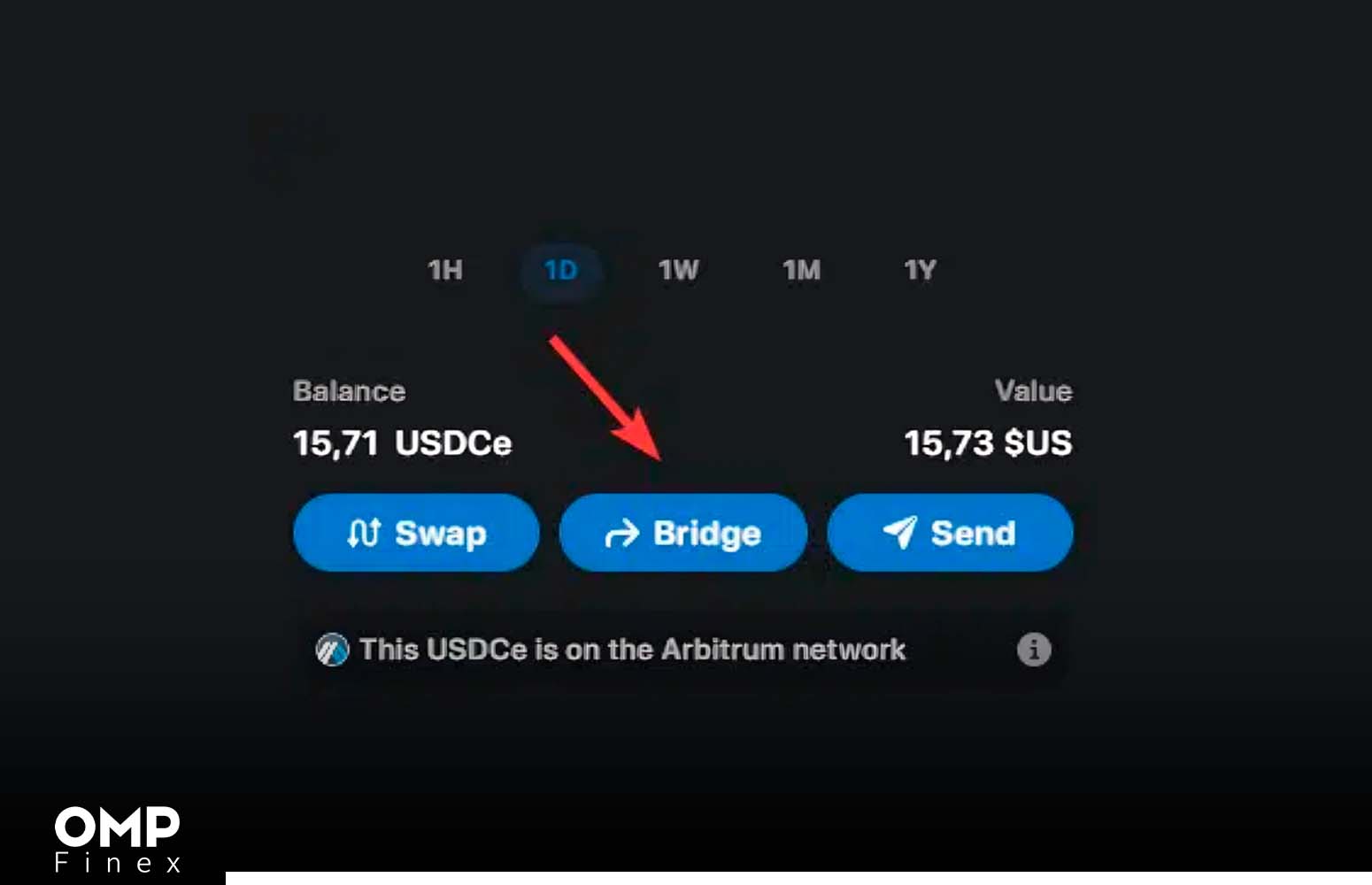Bridge USDCe to another network

coord(682,533)
